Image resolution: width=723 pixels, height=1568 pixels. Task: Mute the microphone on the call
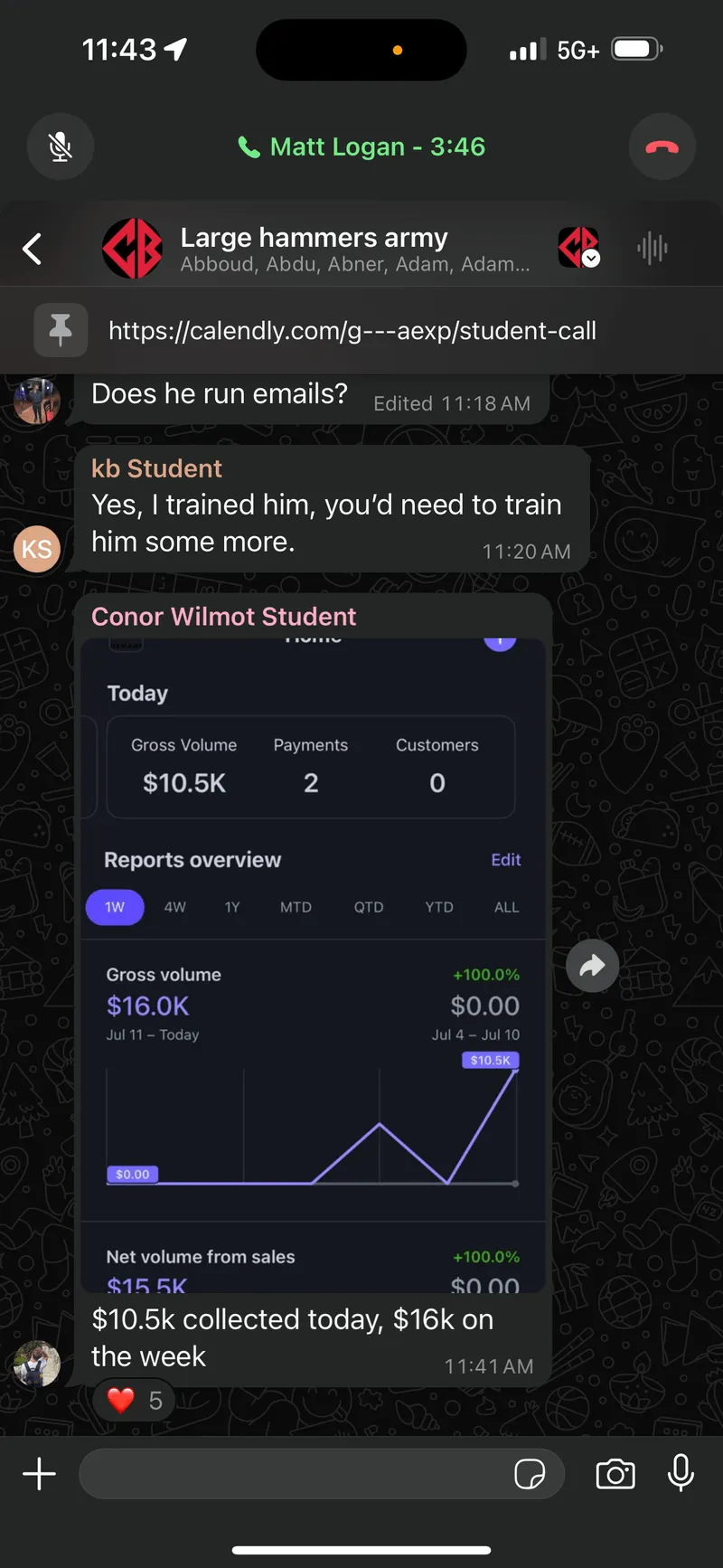pyautogui.click(x=61, y=146)
